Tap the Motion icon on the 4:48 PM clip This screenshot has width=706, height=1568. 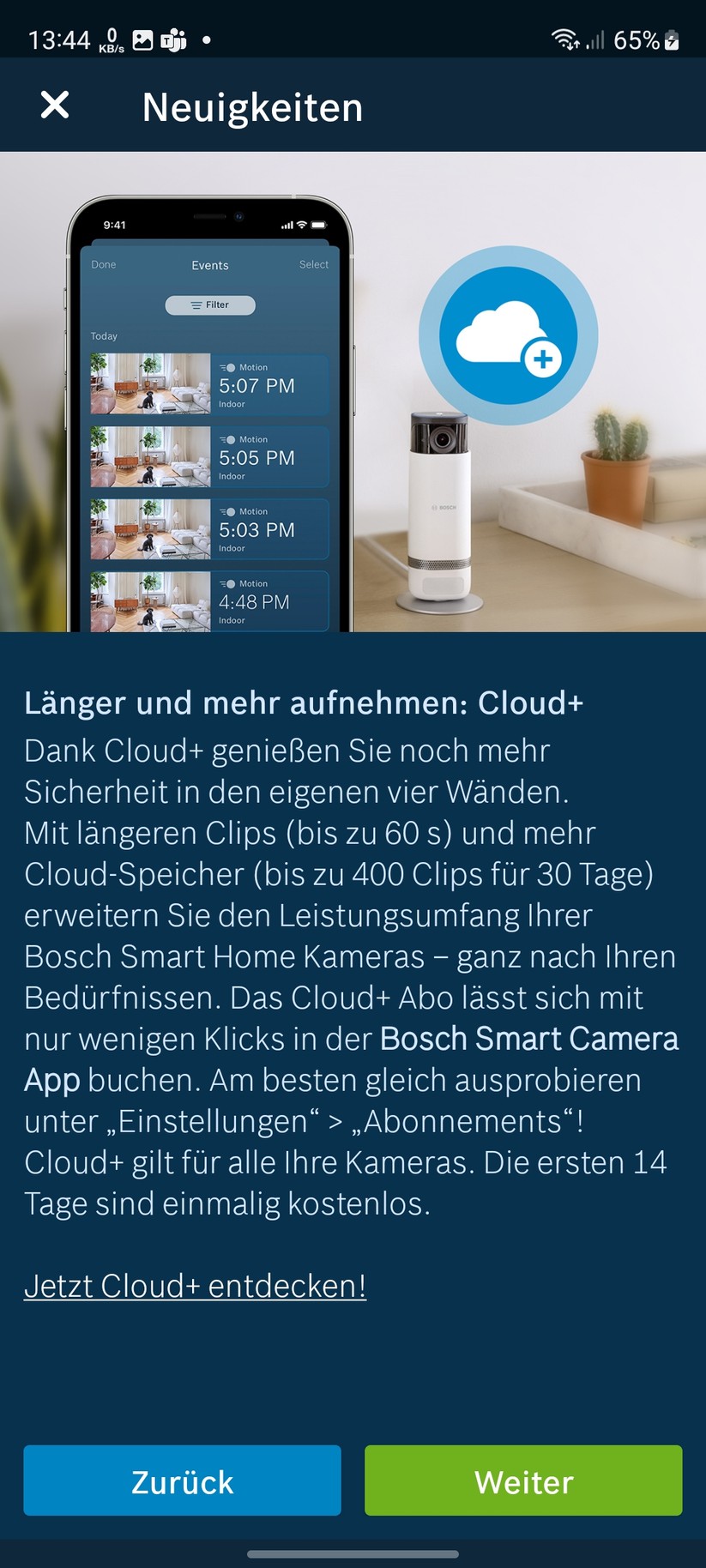[x=226, y=583]
